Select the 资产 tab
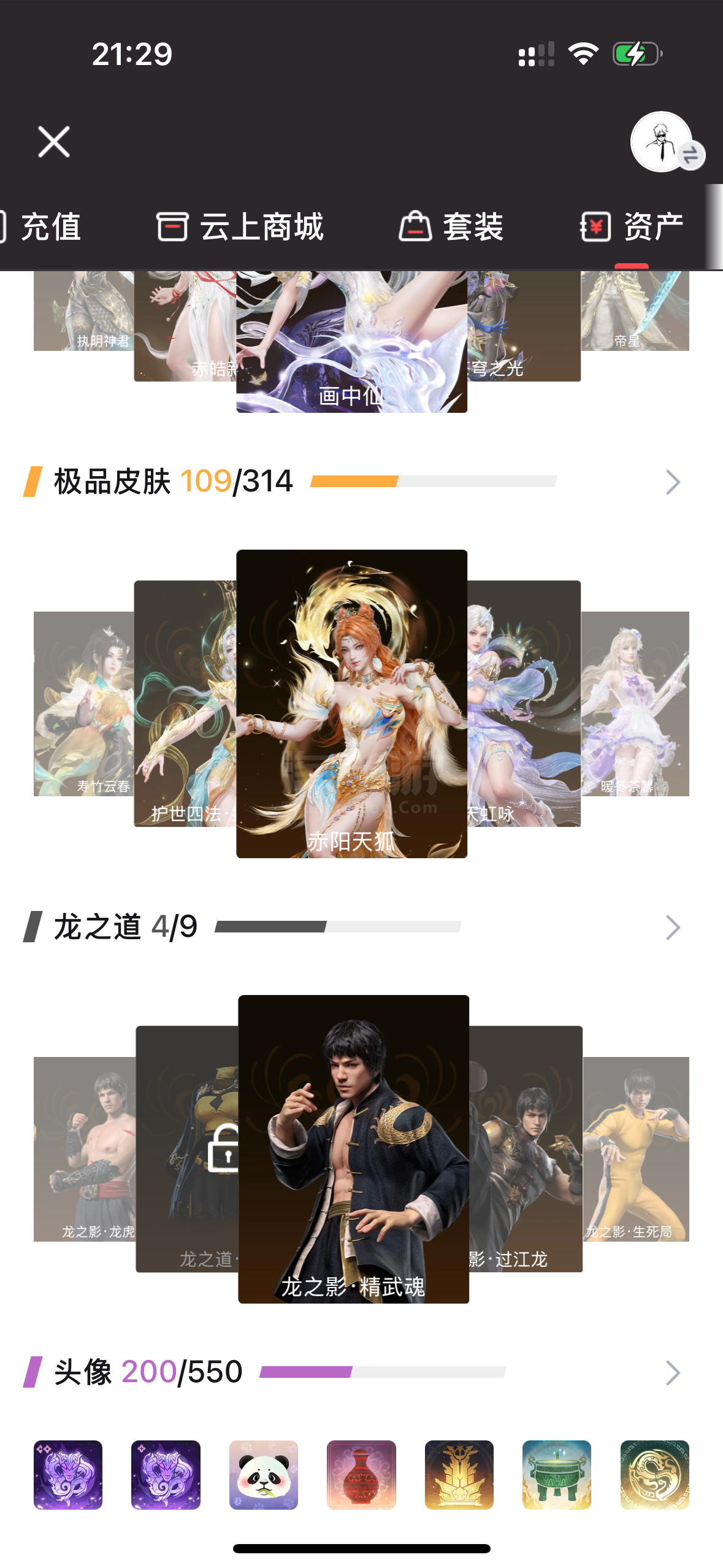 coord(632,227)
